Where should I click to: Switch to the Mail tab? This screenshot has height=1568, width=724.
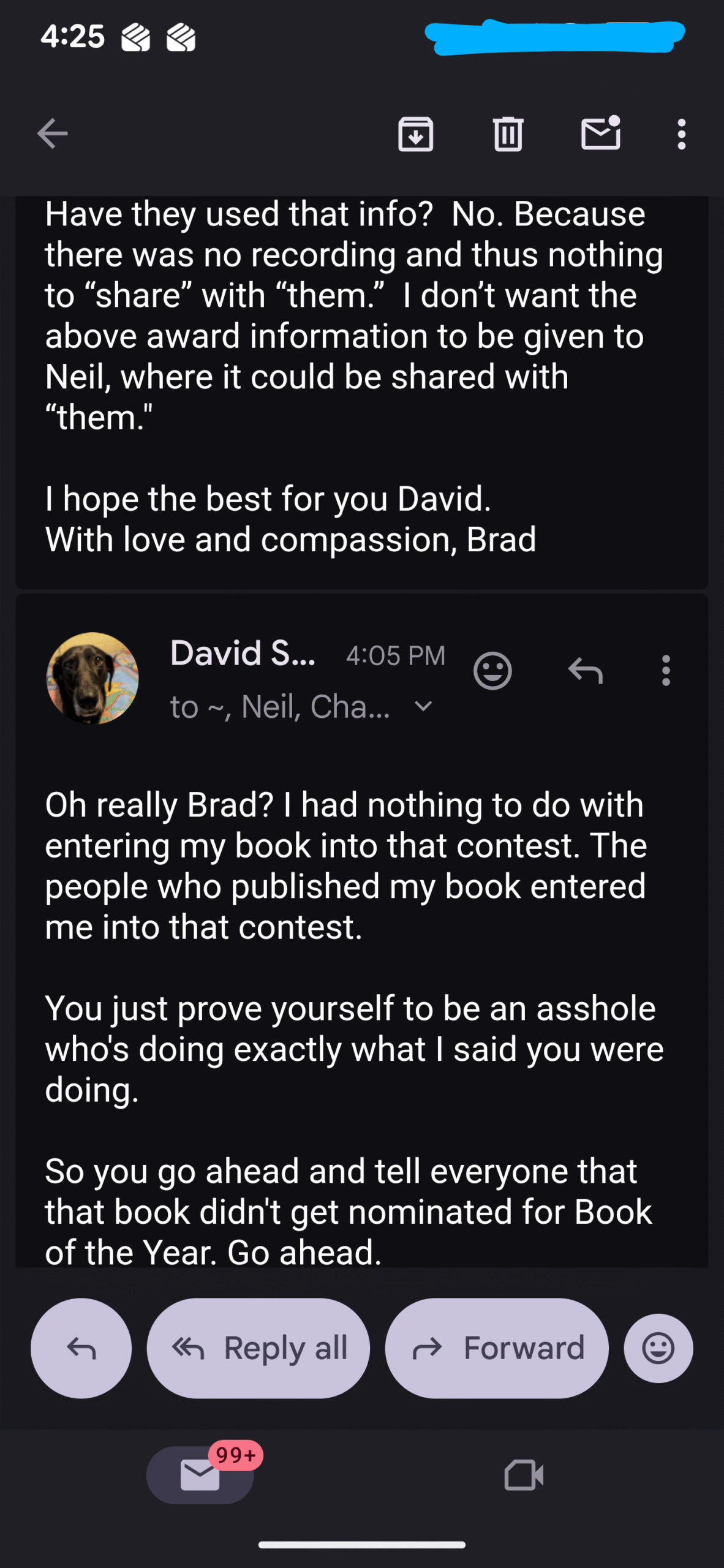[x=200, y=1474]
